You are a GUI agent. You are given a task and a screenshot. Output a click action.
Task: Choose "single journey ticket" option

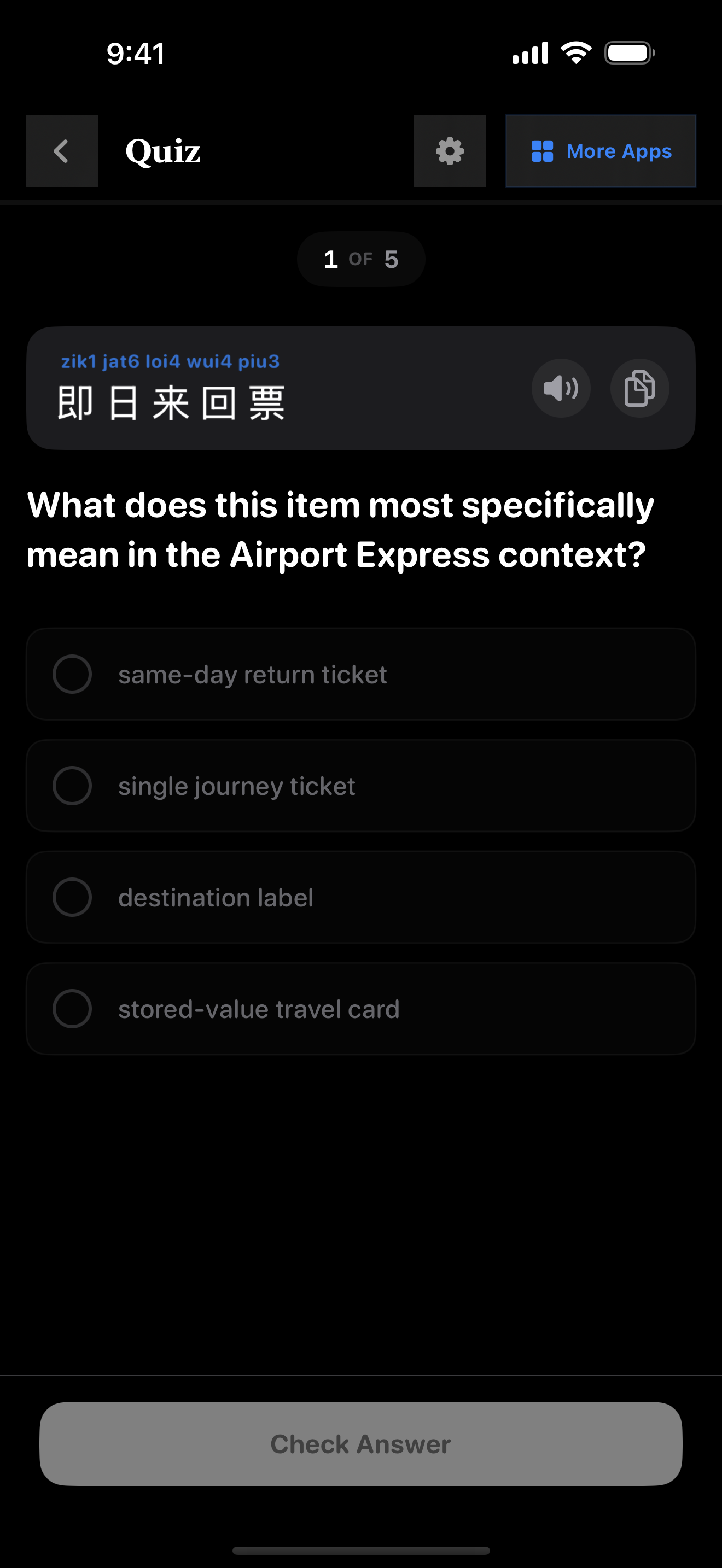coord(360,786)
